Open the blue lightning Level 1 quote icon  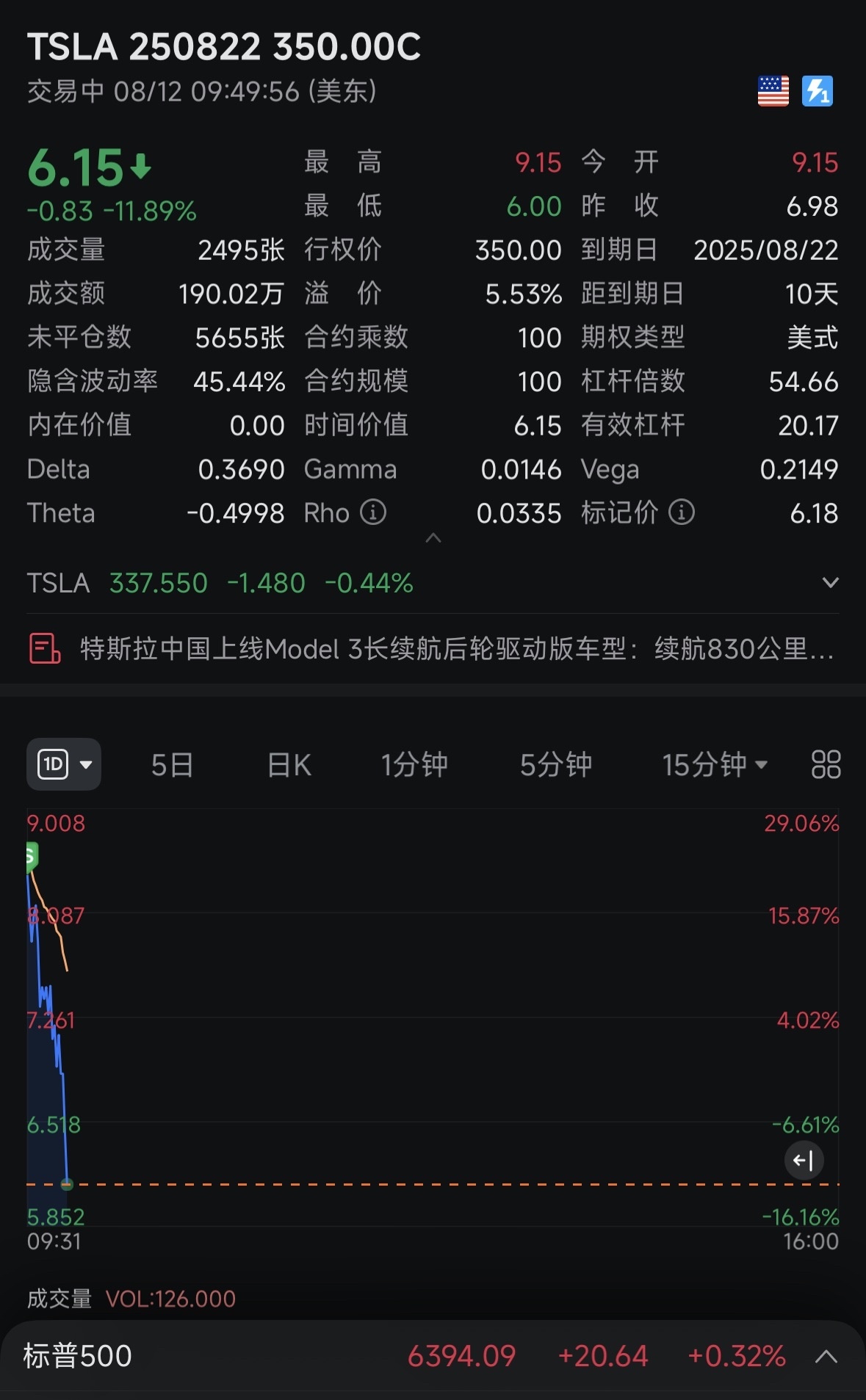point(817,91)
